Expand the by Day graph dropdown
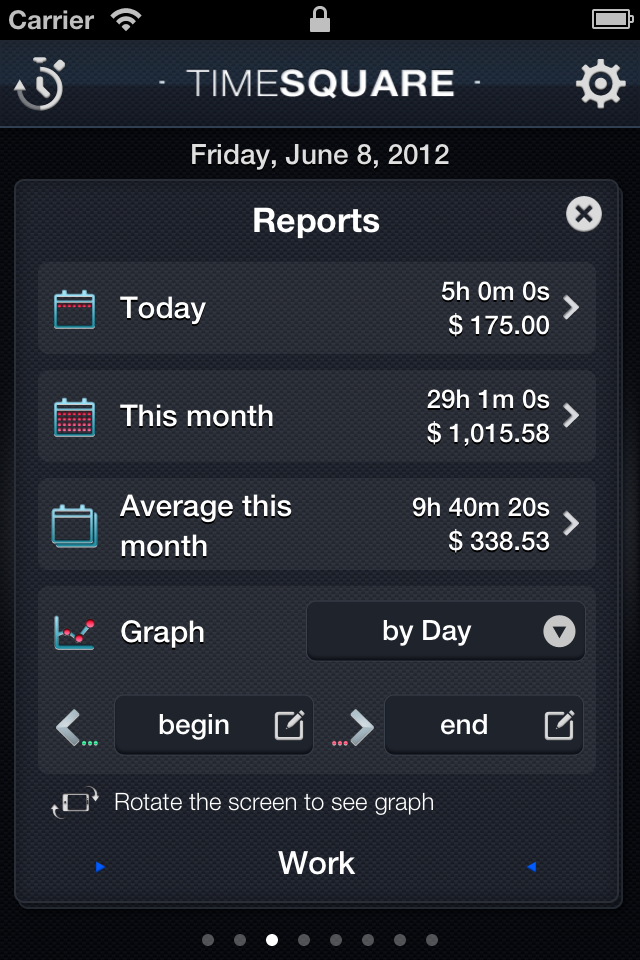640x960 pixels. click(x=446, y=632)
